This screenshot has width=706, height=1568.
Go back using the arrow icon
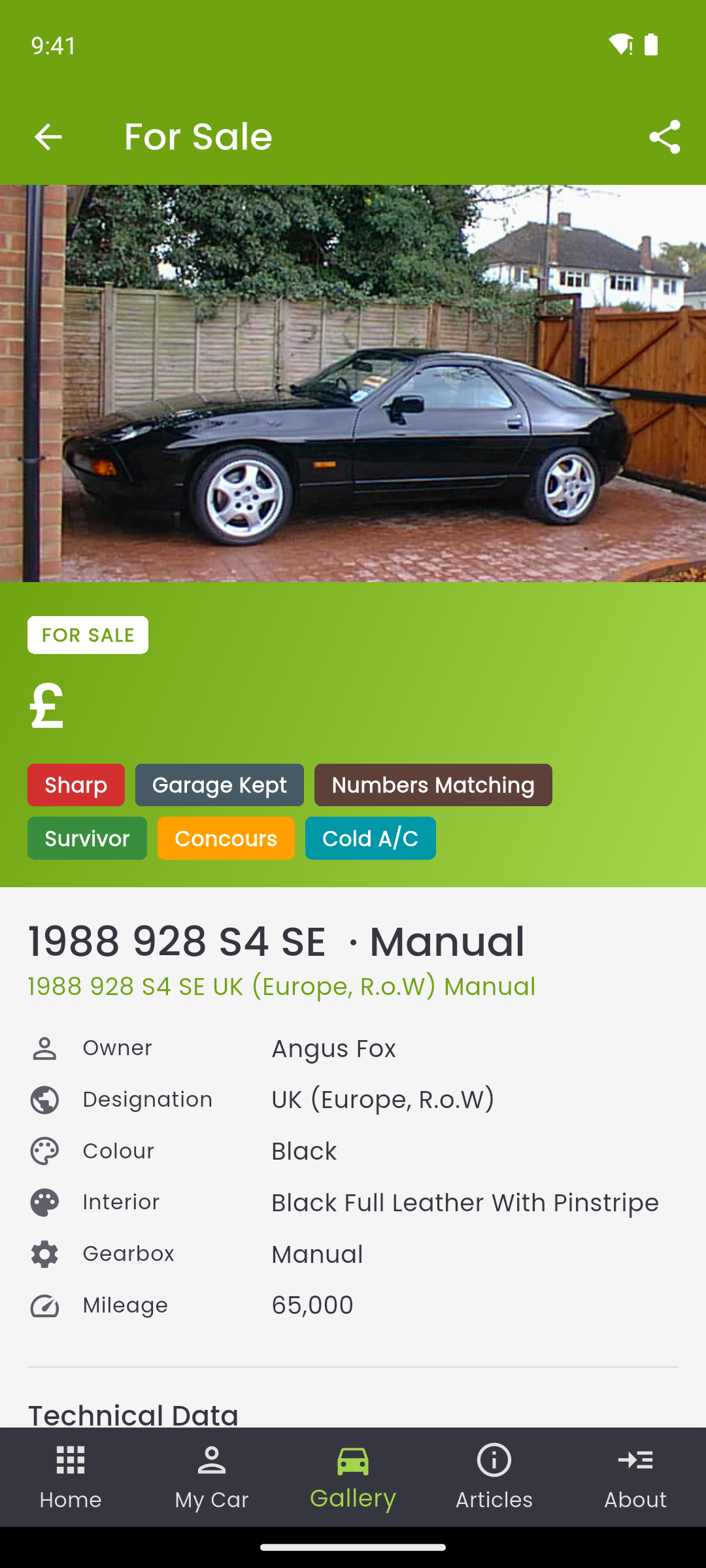pyautogui.click(x=48, y=137)
